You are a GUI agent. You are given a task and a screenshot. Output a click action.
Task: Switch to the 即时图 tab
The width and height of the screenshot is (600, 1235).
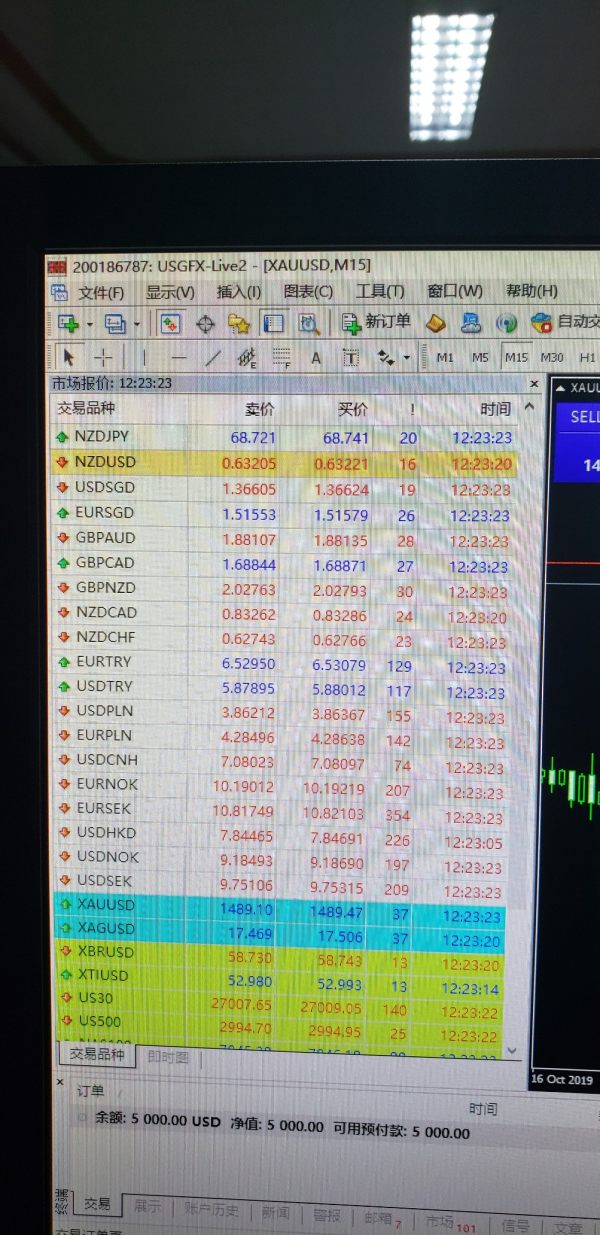(167, 1056)
